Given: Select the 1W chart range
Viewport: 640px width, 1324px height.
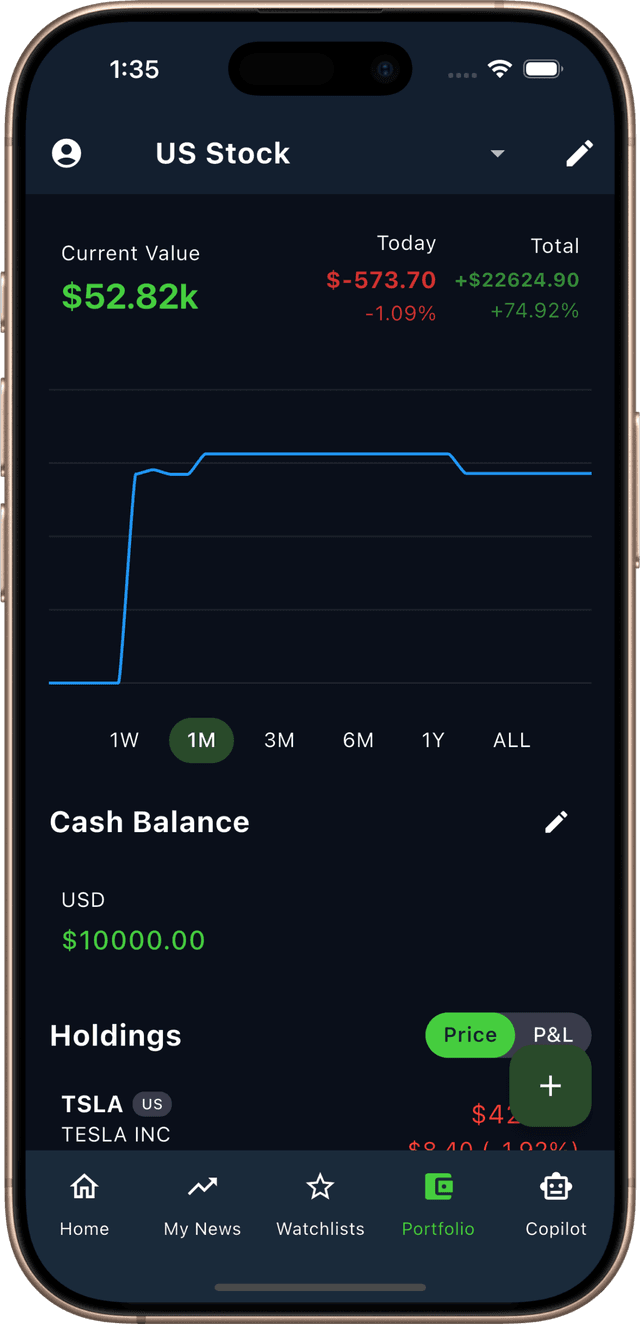Looking at the screenshot, I should pyautogui.click(x=124, y=741).
